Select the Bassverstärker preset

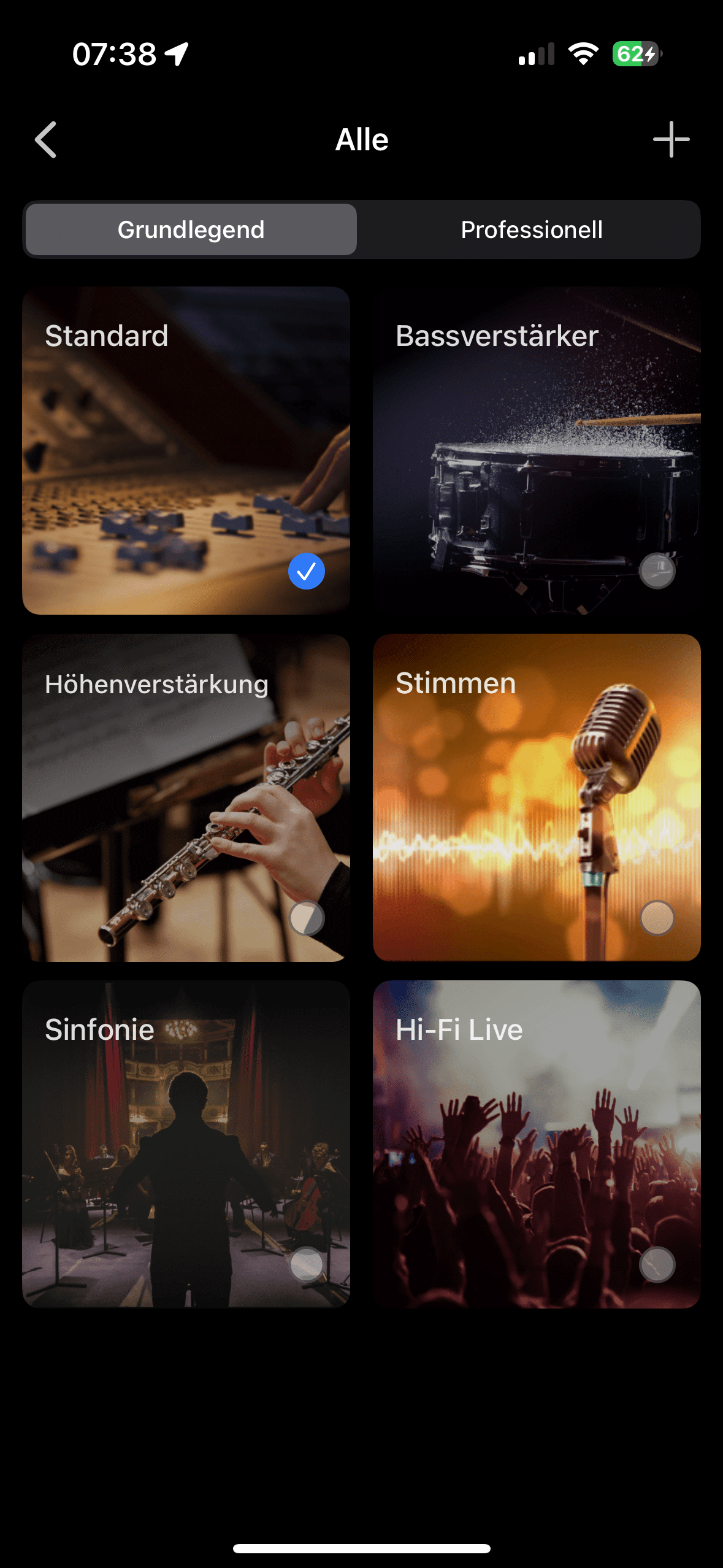coord(537,451)
